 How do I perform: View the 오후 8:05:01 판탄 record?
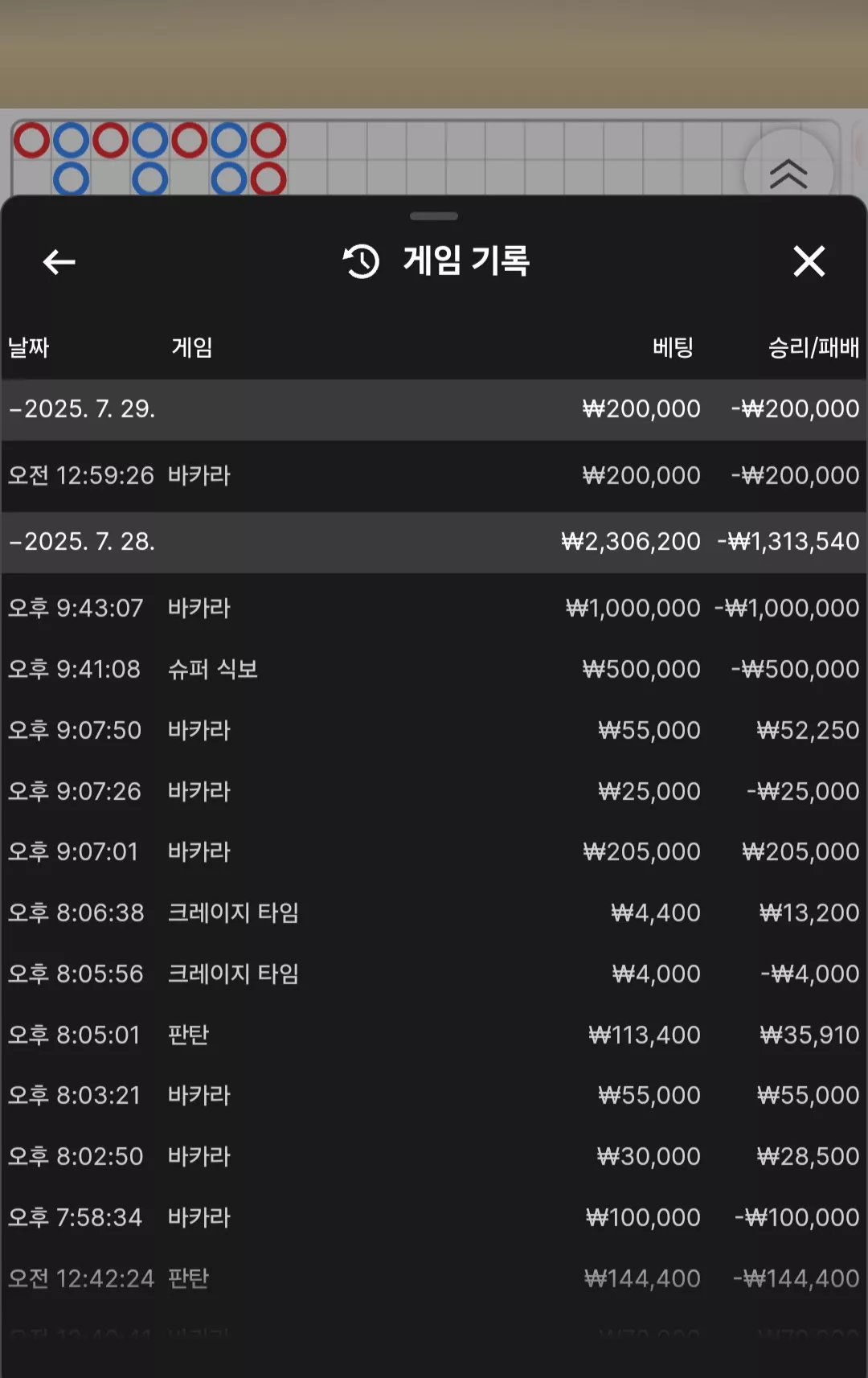[x=434, y=1035]
